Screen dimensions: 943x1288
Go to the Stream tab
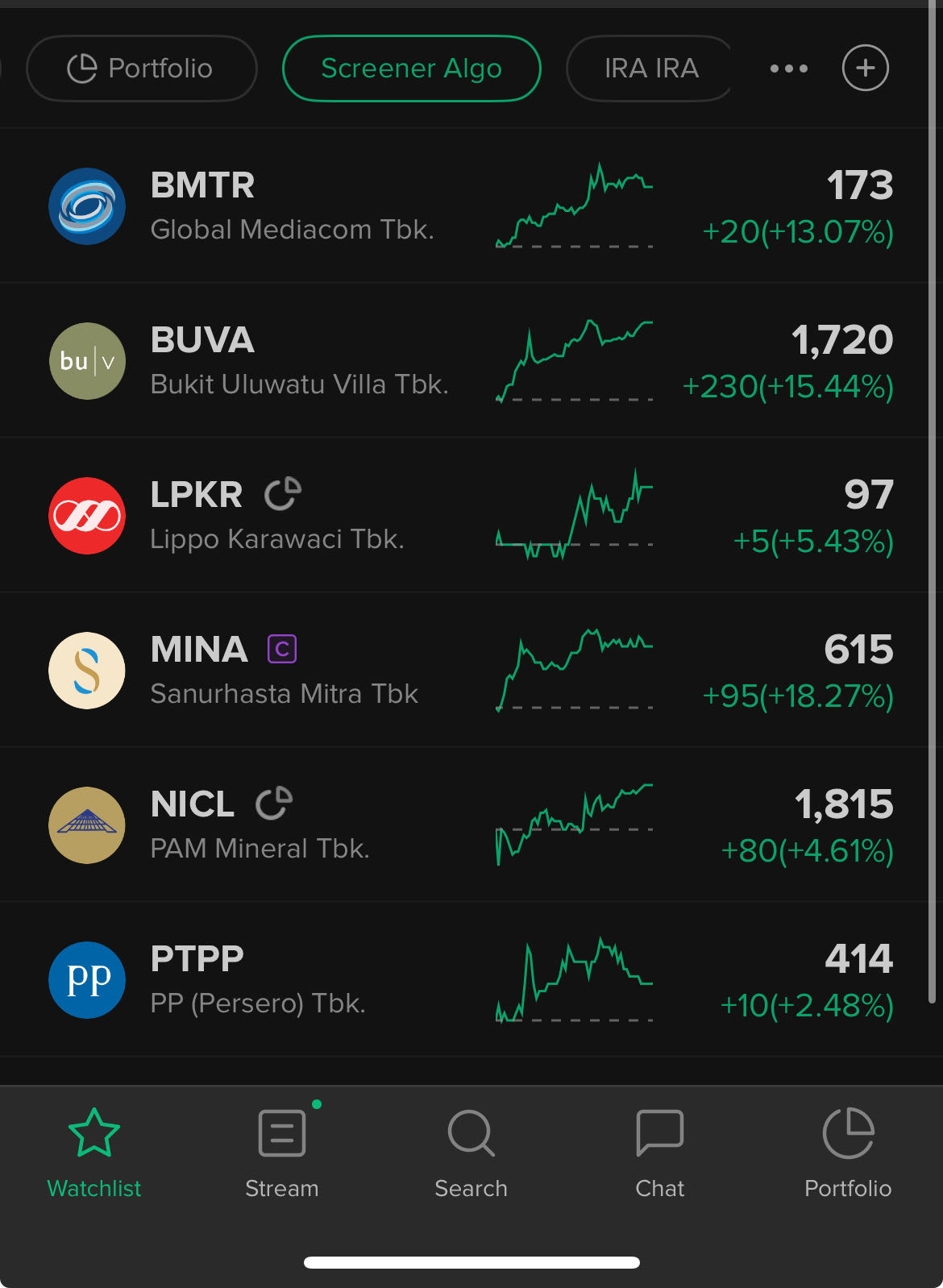pos(282,1153)
